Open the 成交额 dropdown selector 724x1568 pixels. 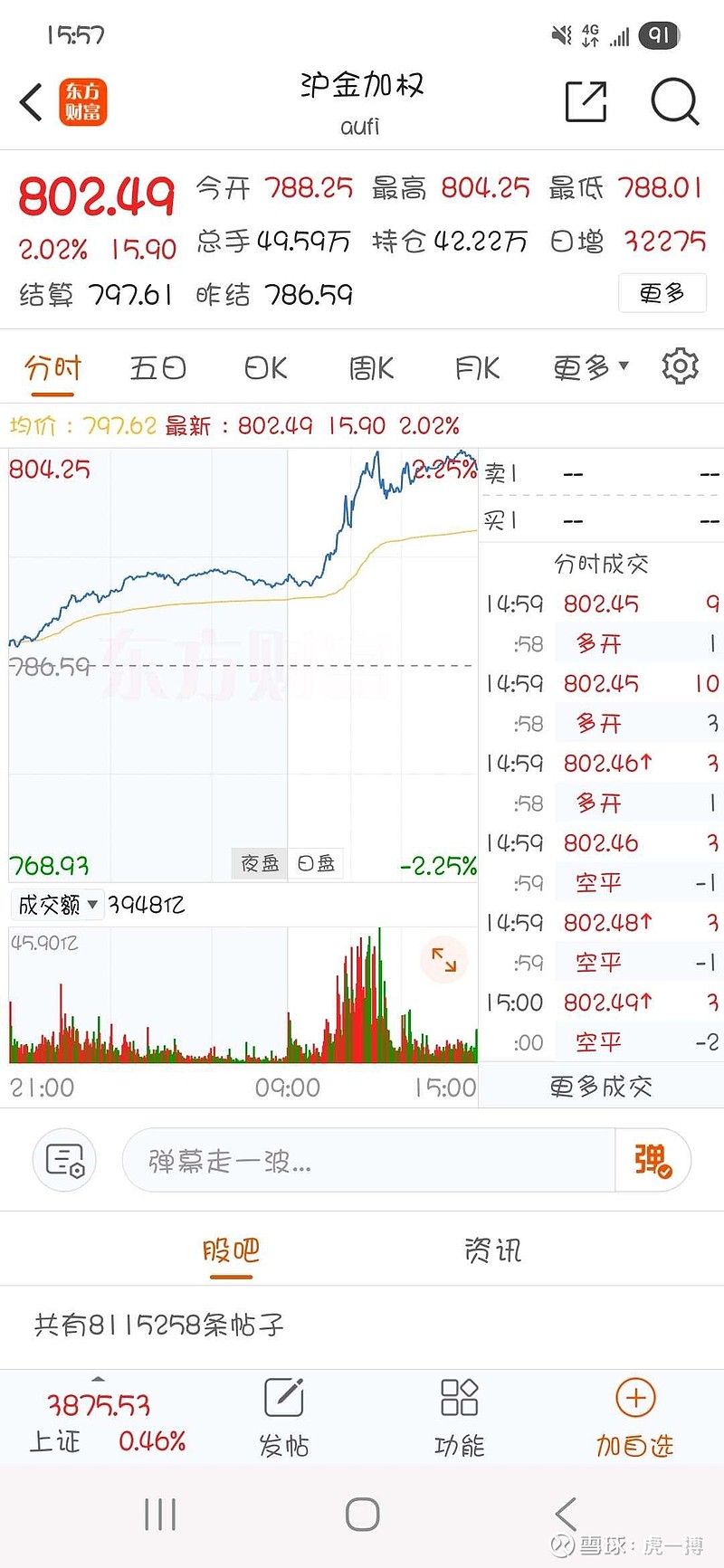[x=57, y=905]
